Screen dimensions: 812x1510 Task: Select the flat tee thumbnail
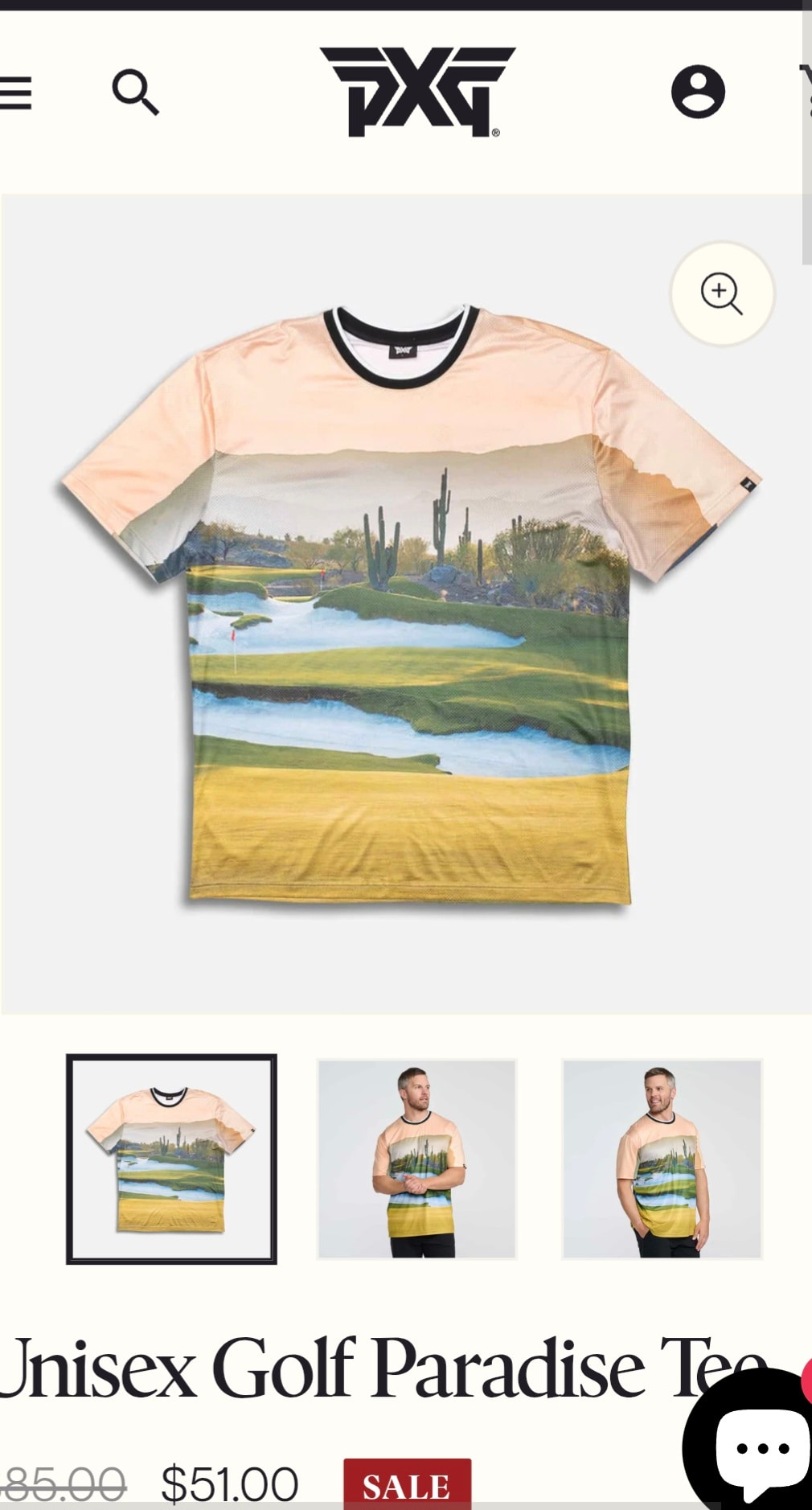pos(171,1159)
